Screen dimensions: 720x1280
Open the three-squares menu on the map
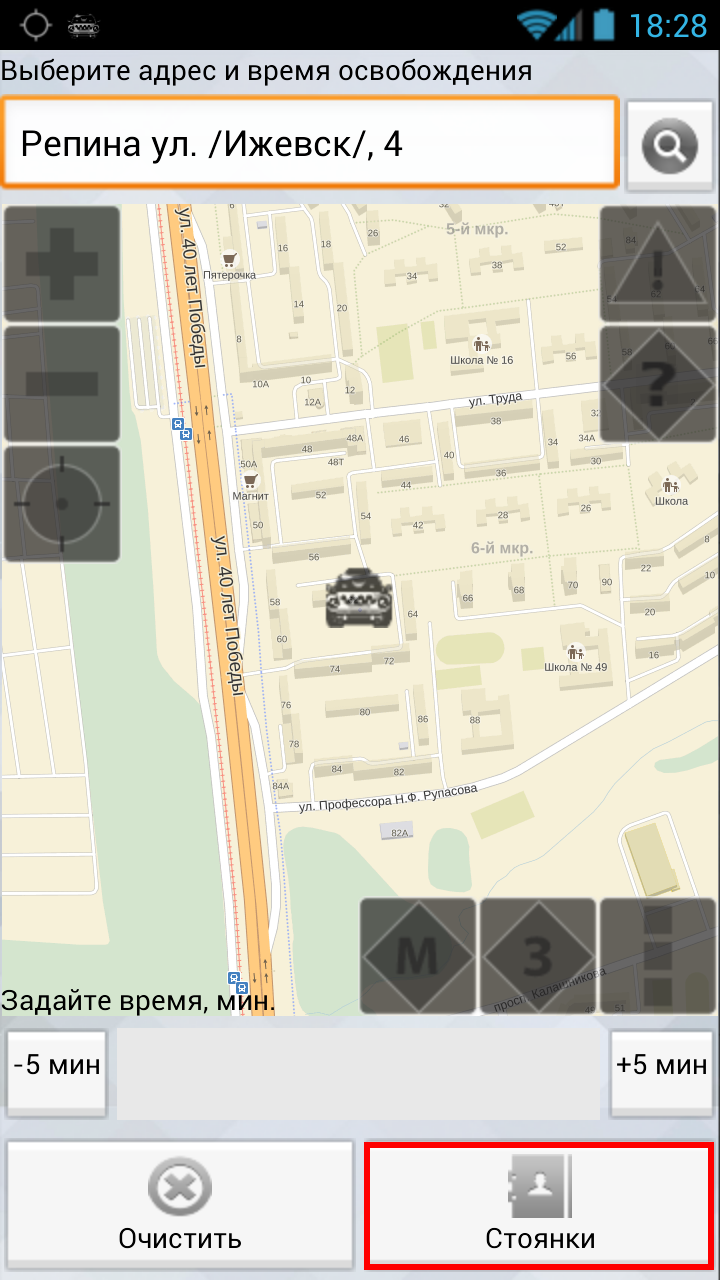(x=658, y=956)
